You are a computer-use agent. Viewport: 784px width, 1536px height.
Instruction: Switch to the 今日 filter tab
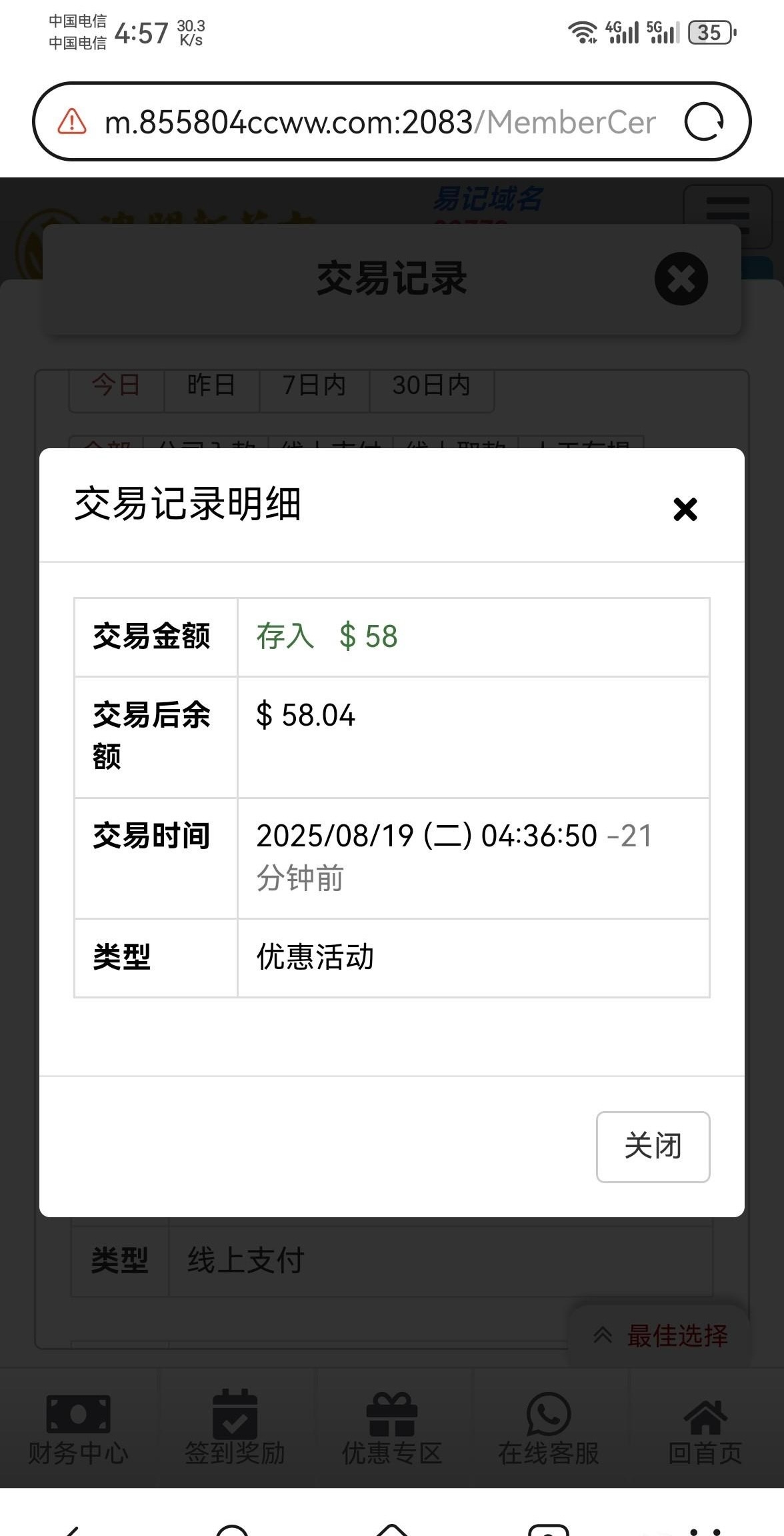coord(115,386)
